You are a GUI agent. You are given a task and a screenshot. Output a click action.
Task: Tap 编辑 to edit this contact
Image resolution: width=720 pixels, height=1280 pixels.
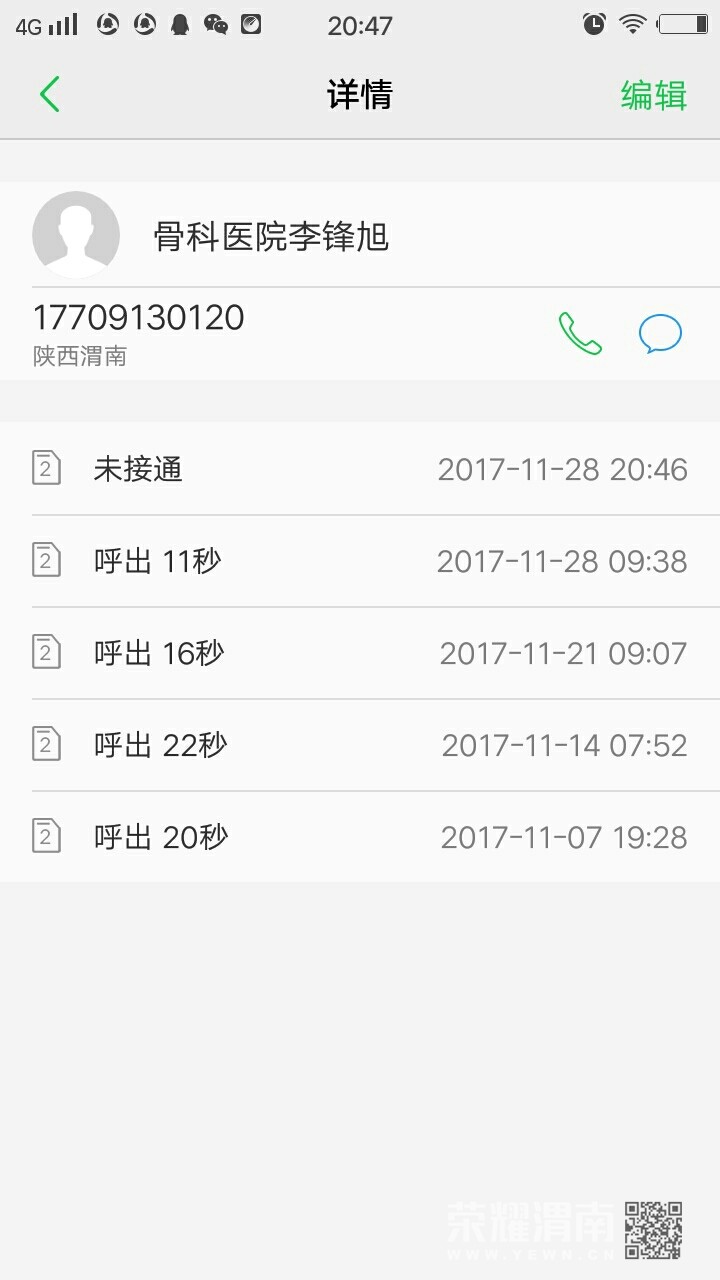point(654,95)
